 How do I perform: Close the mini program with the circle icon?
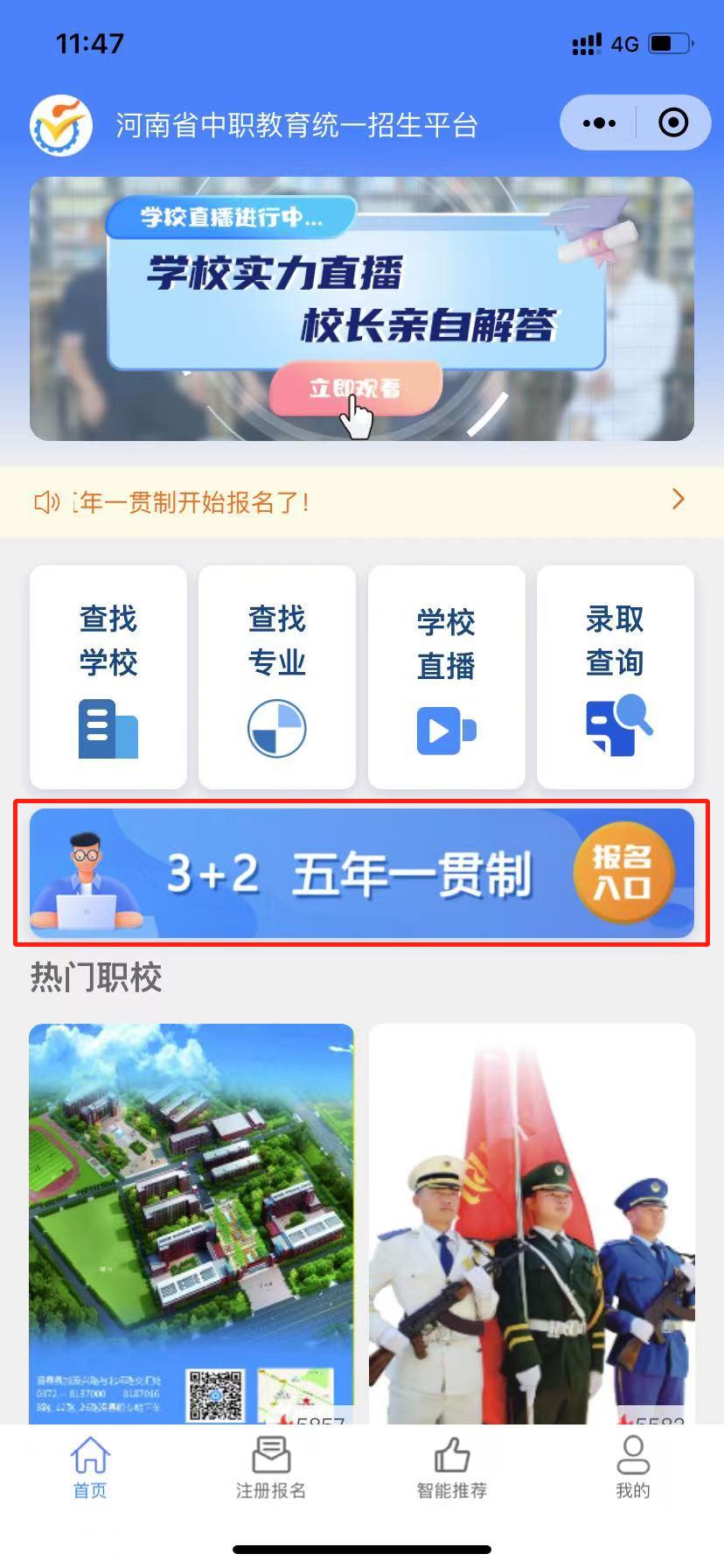click(x=672, y=123)
